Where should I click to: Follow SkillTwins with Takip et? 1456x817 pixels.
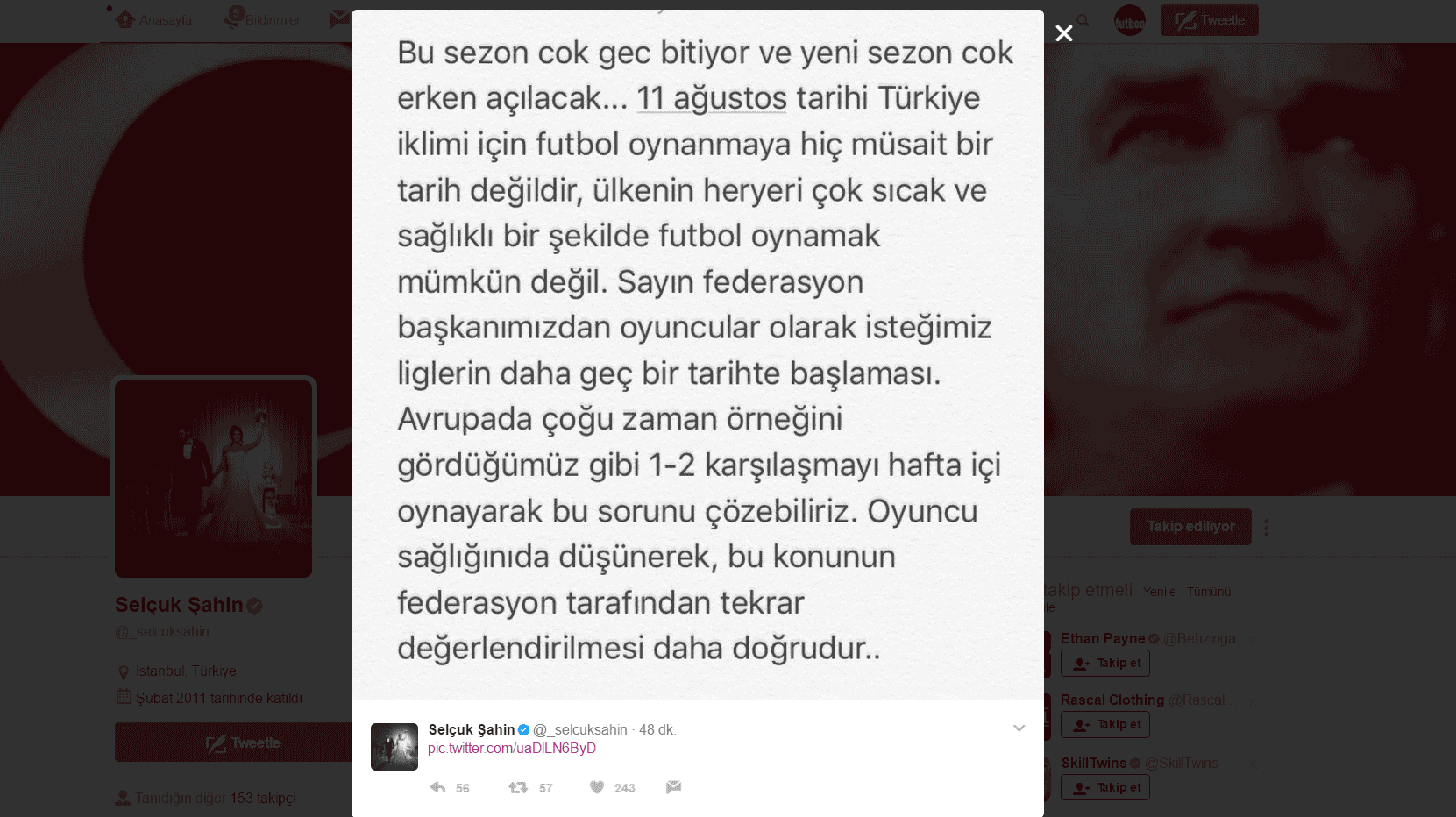(1104, 787)
